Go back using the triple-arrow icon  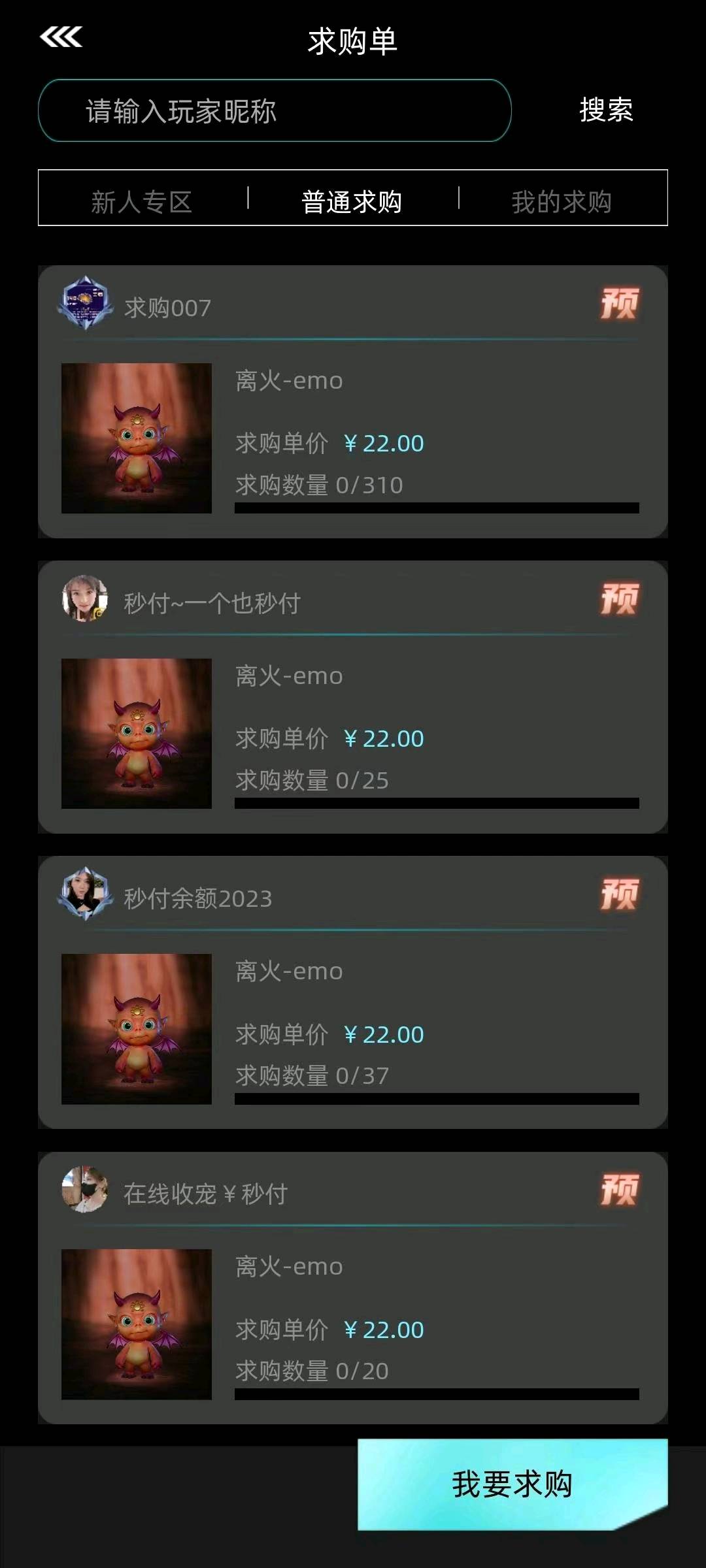[61, 37]
